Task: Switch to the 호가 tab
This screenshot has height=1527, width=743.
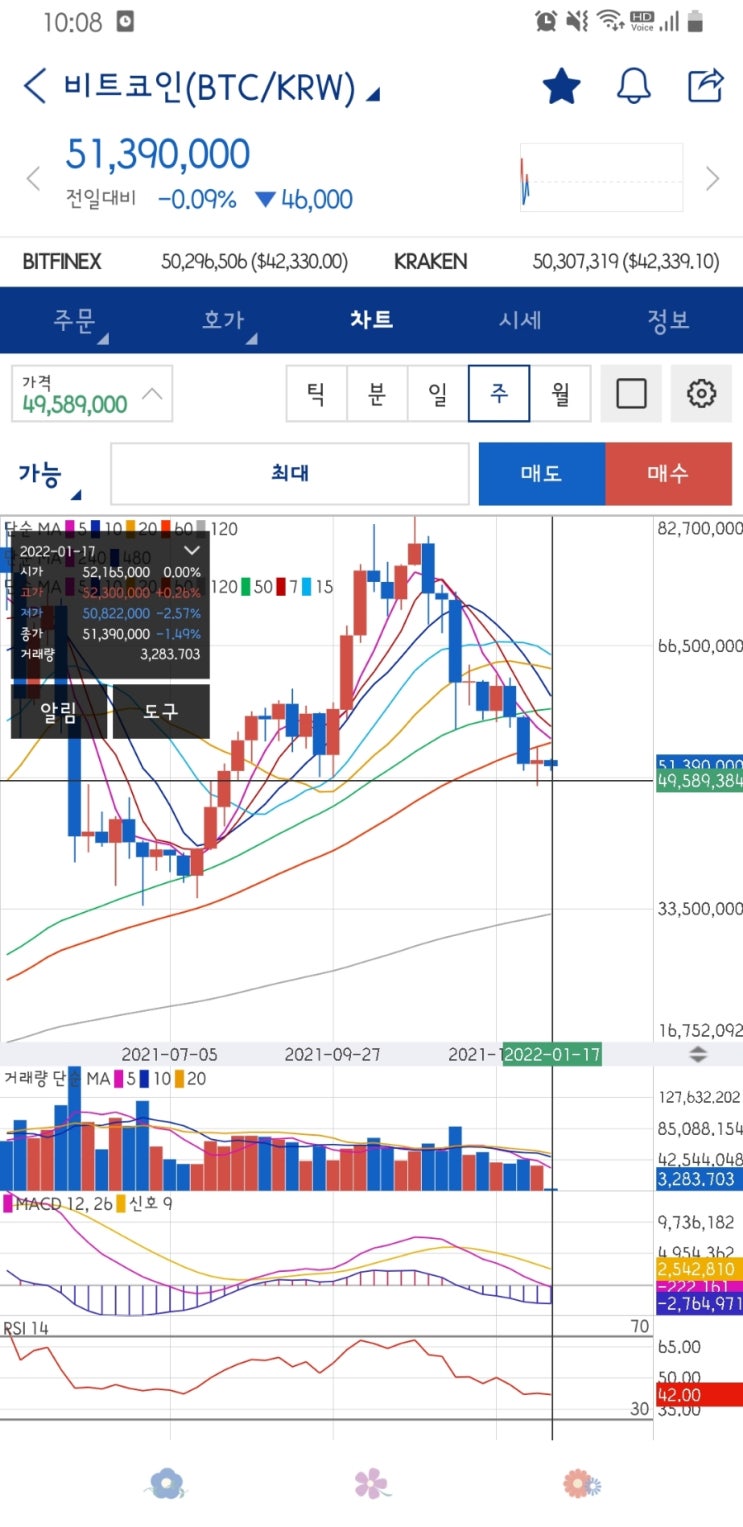Action: point(223,320)
